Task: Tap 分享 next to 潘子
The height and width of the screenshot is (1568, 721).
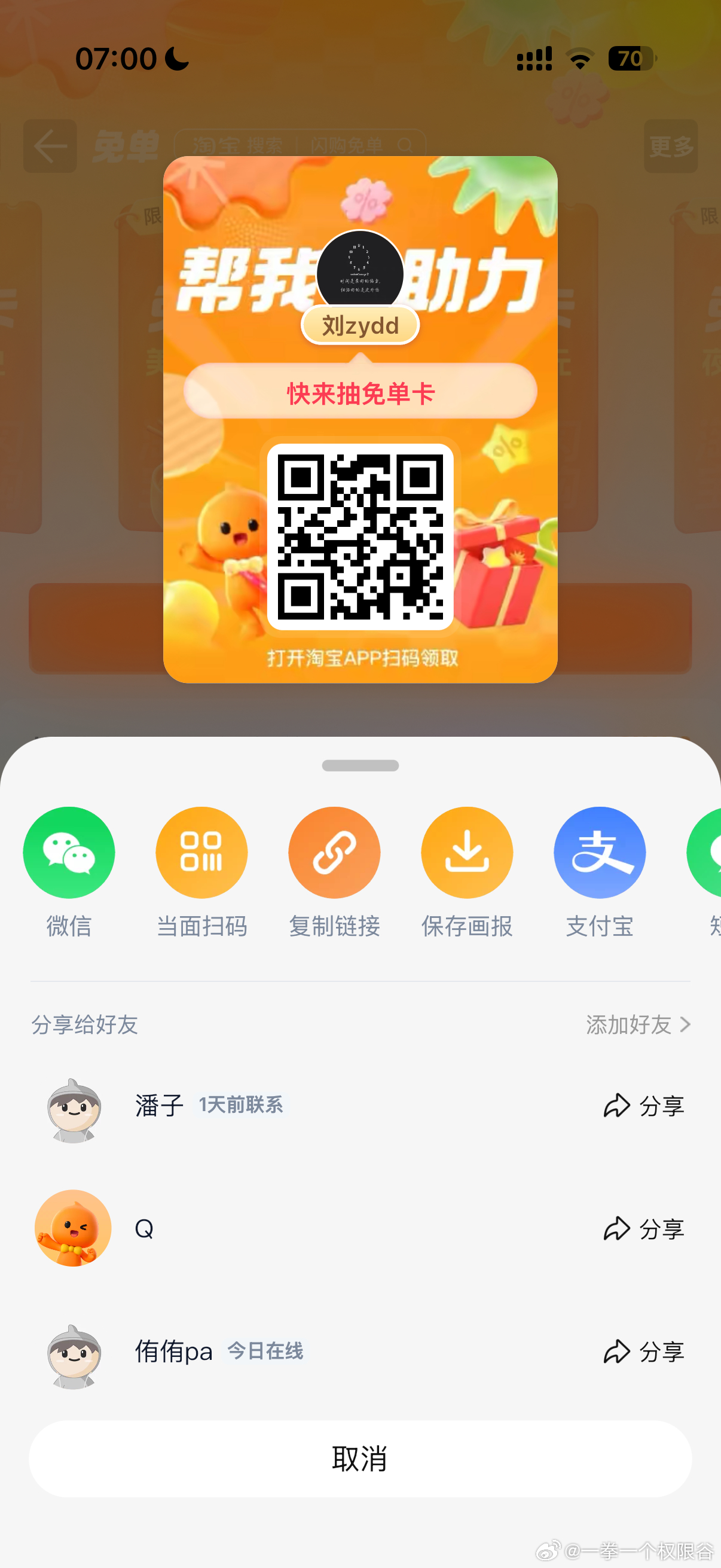Action: click(x=643, y=1105)
